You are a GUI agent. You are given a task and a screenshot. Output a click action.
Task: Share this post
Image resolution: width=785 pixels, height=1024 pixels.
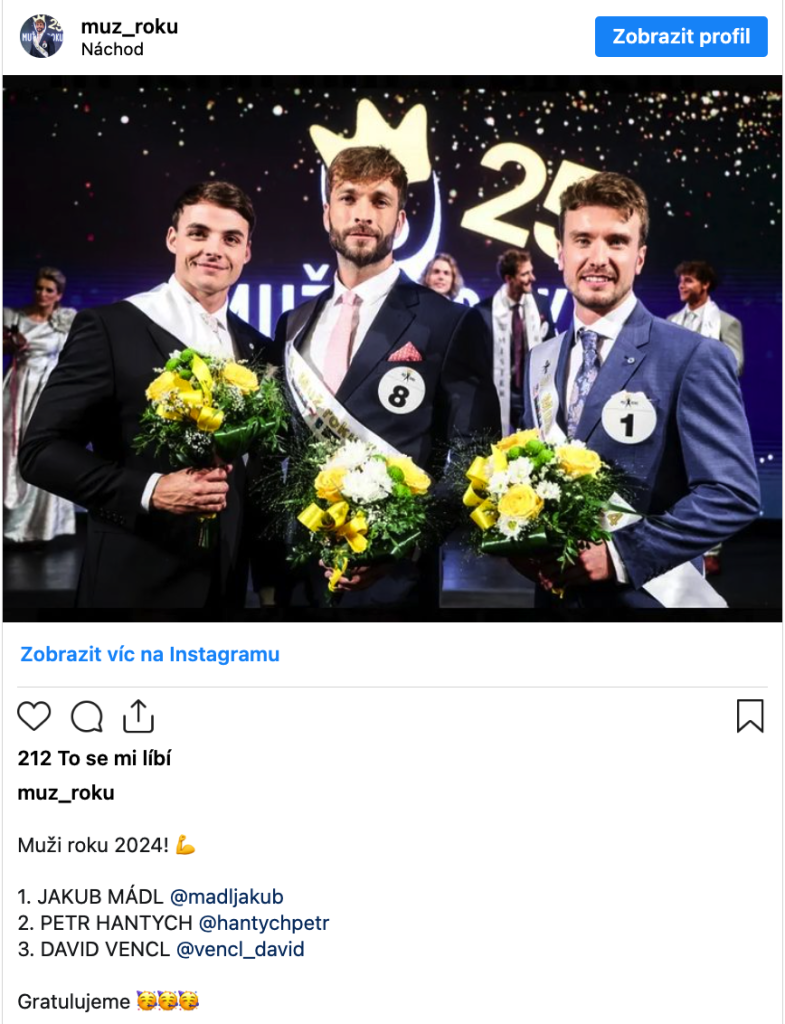138,716
